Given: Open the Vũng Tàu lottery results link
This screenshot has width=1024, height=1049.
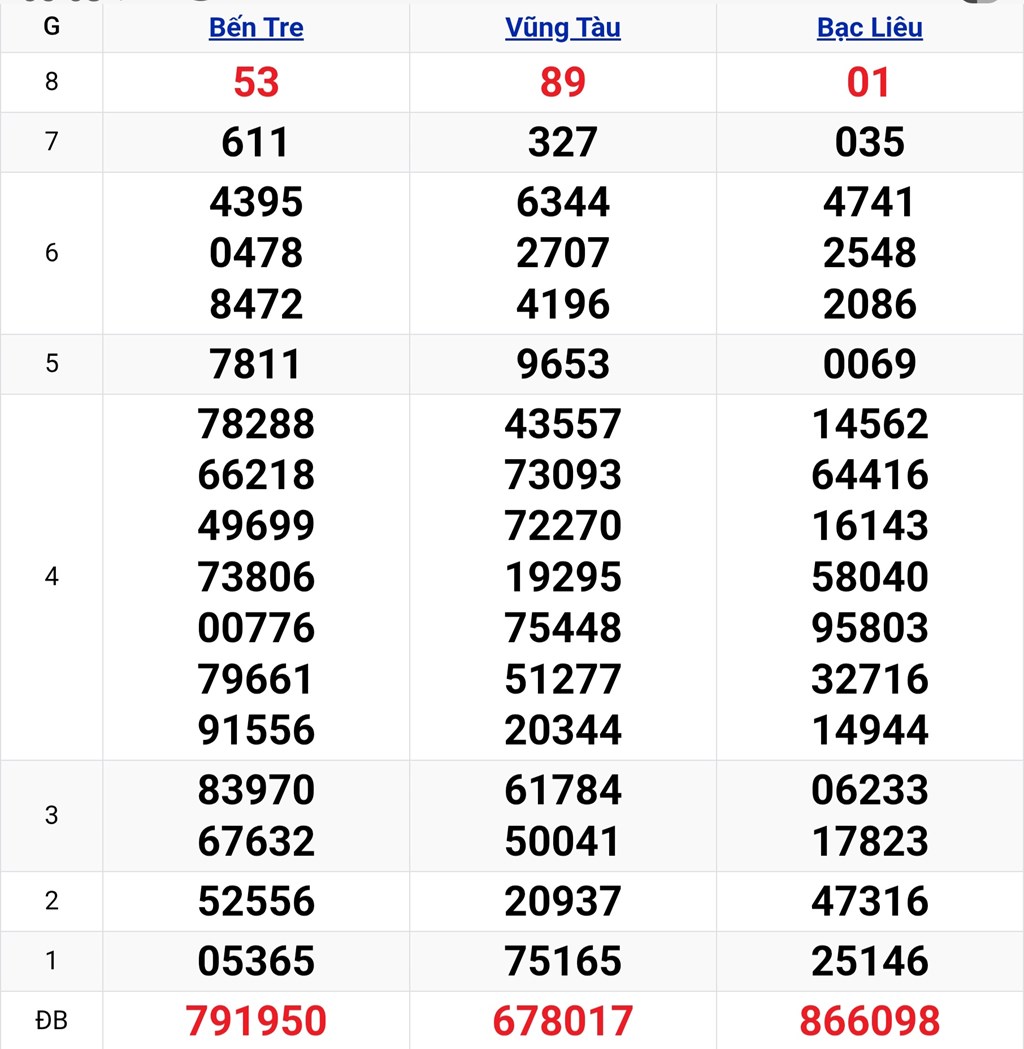Looking at the screenshot, I should pos(563,28).
